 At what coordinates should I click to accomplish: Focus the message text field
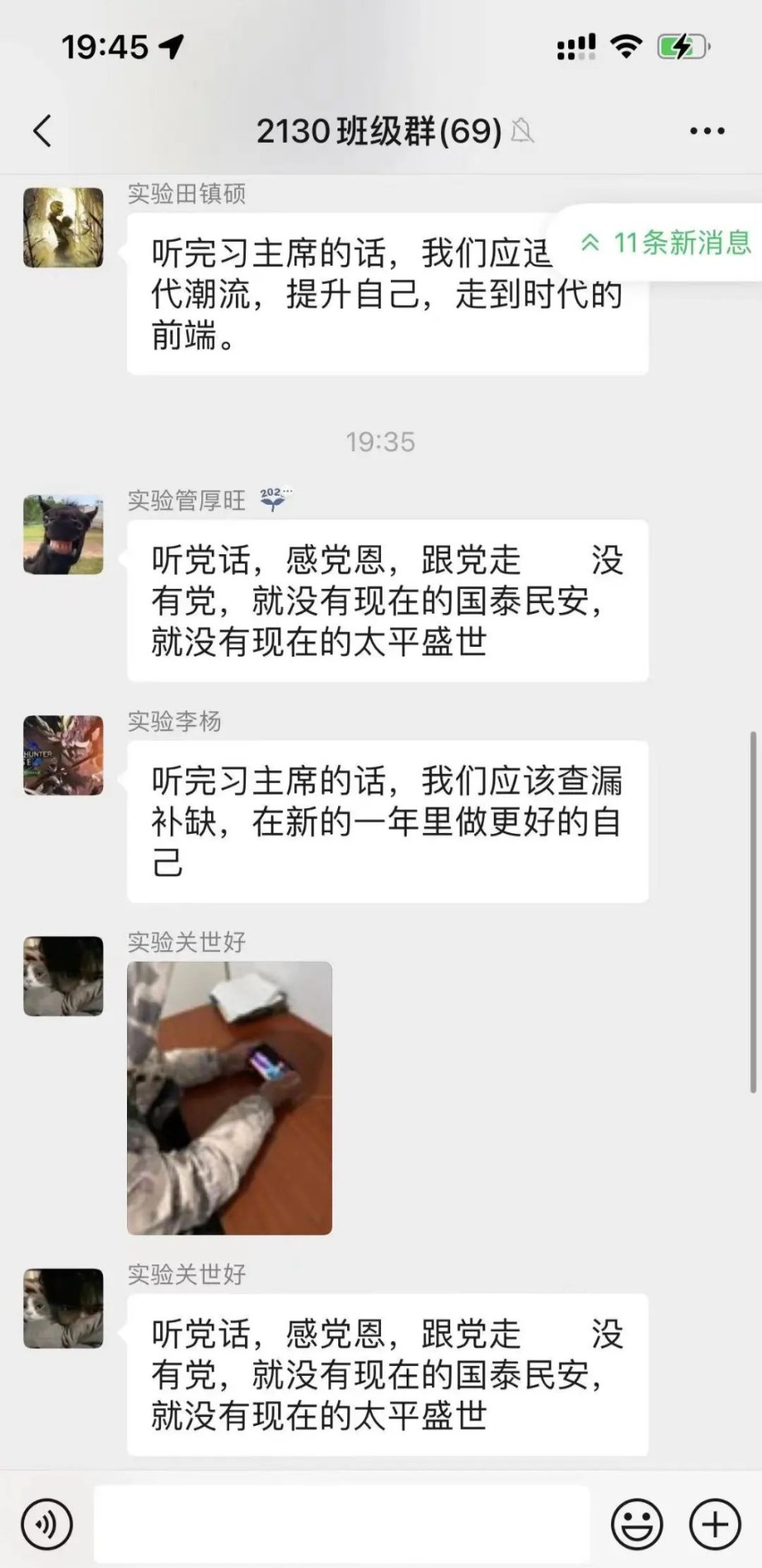click(x=342, y=1524)
